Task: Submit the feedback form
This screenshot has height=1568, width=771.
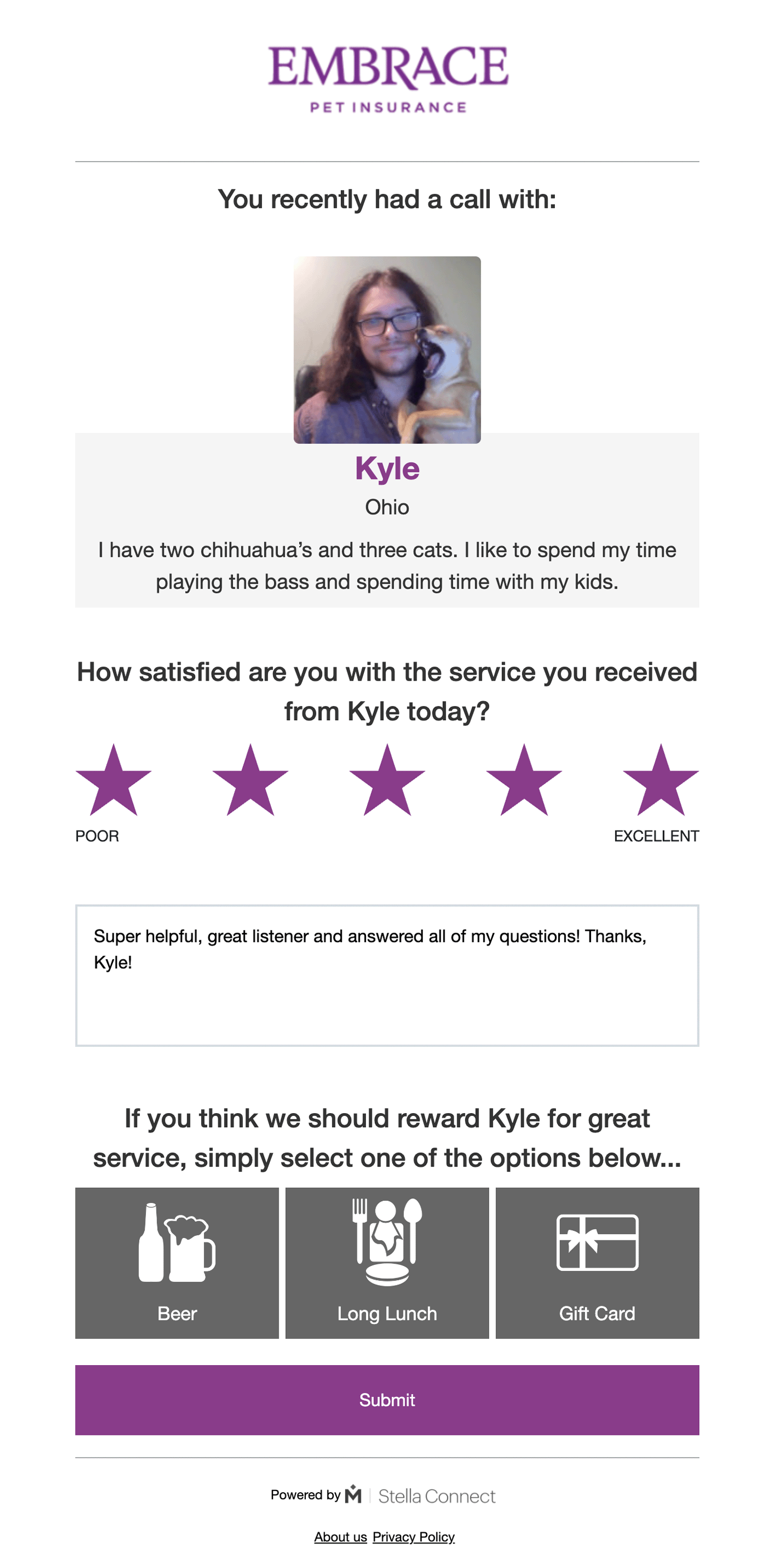Action: (387, 1400)
